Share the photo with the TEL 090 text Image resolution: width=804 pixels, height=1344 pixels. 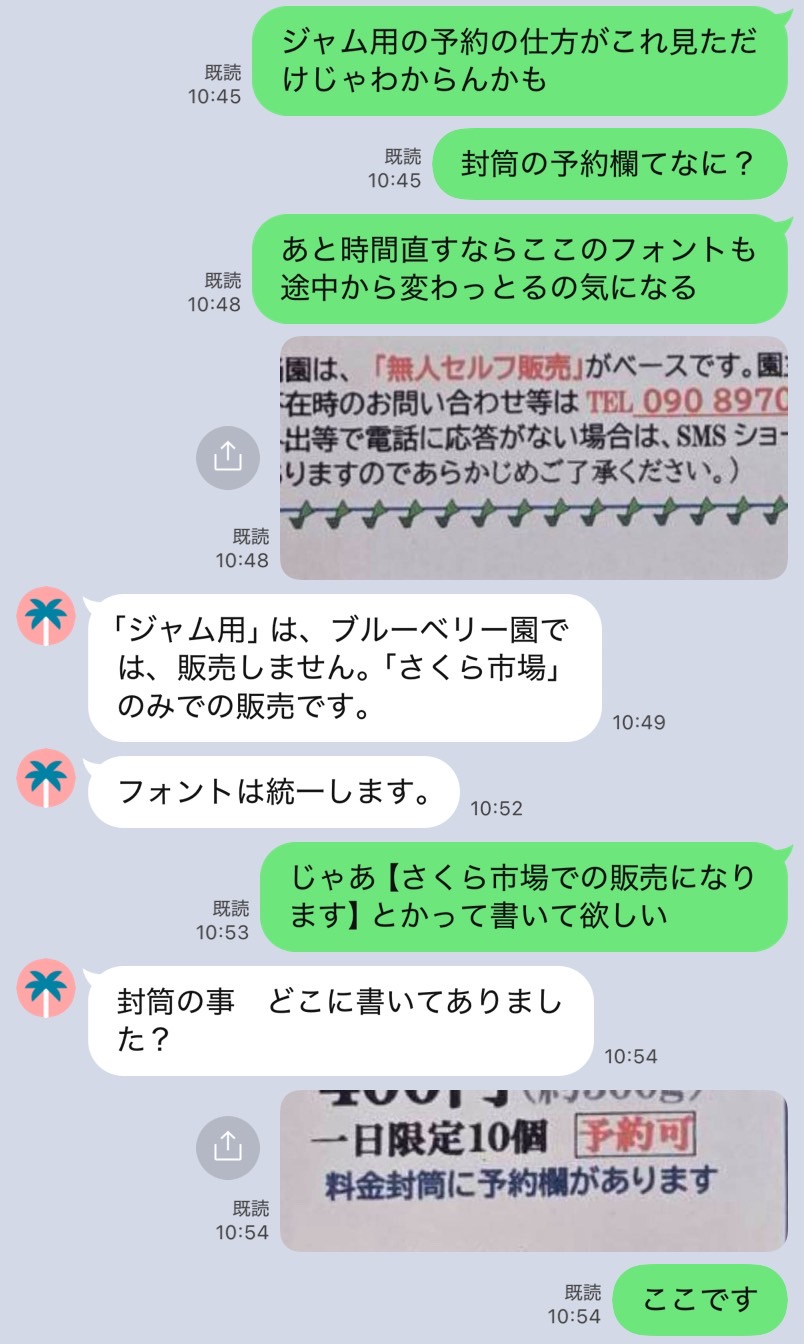point(228,457)
